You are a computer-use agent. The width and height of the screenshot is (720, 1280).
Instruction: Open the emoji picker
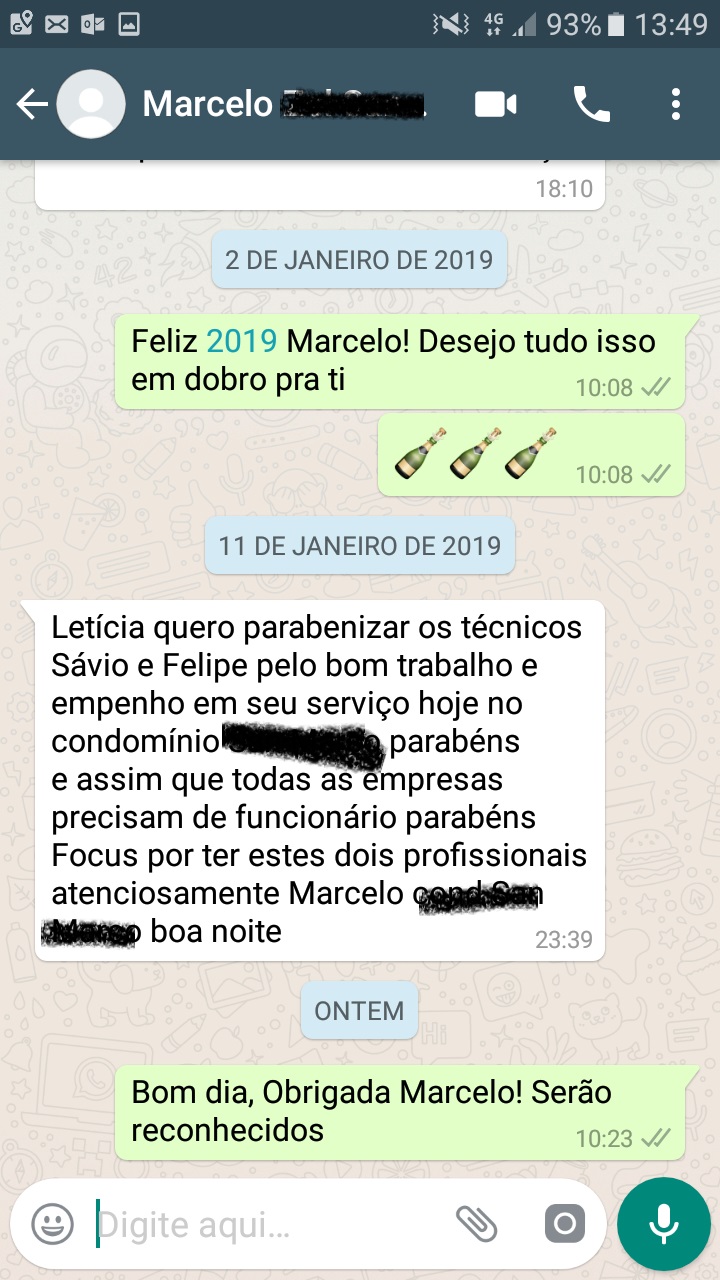[53, 1223]
